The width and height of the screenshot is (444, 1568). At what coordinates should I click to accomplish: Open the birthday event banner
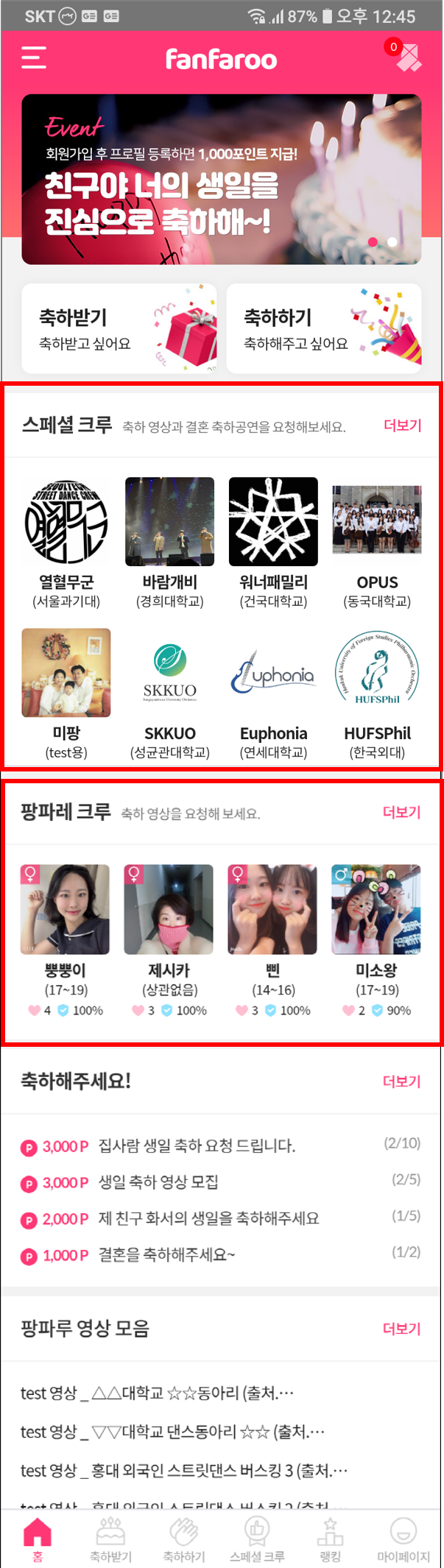222,179
